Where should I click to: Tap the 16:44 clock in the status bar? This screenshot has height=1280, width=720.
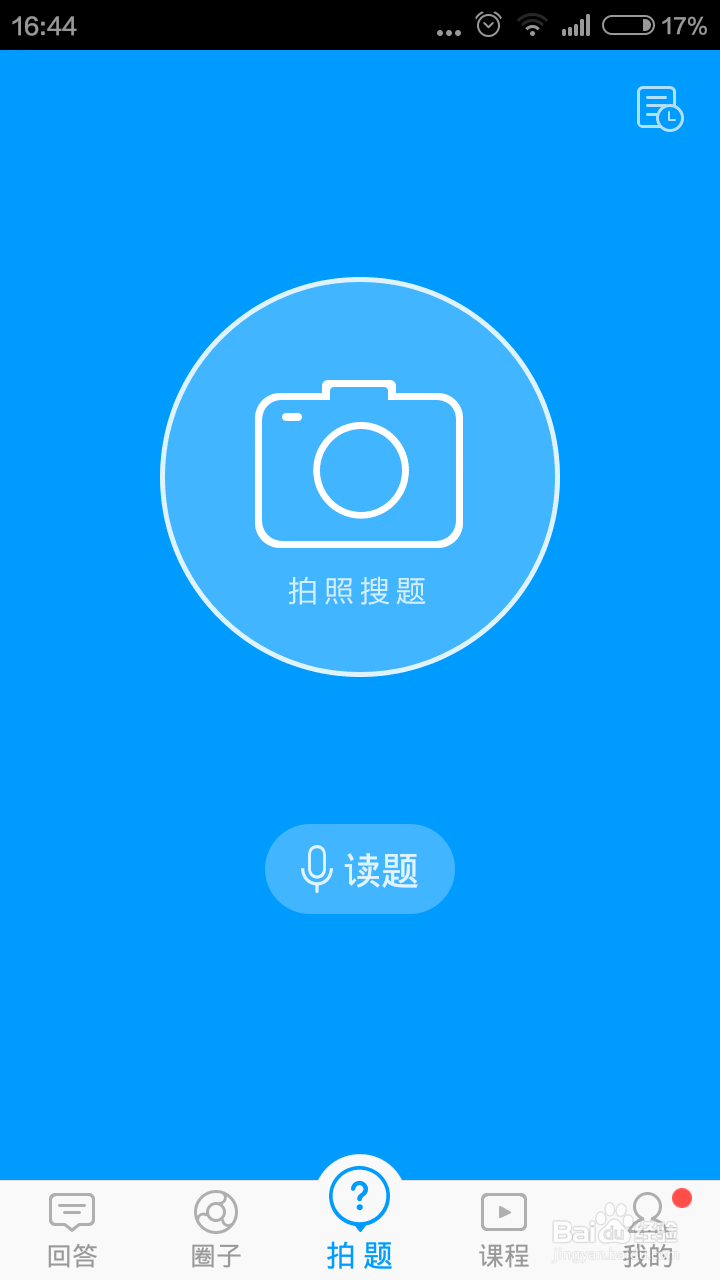[x=43, y=24]
